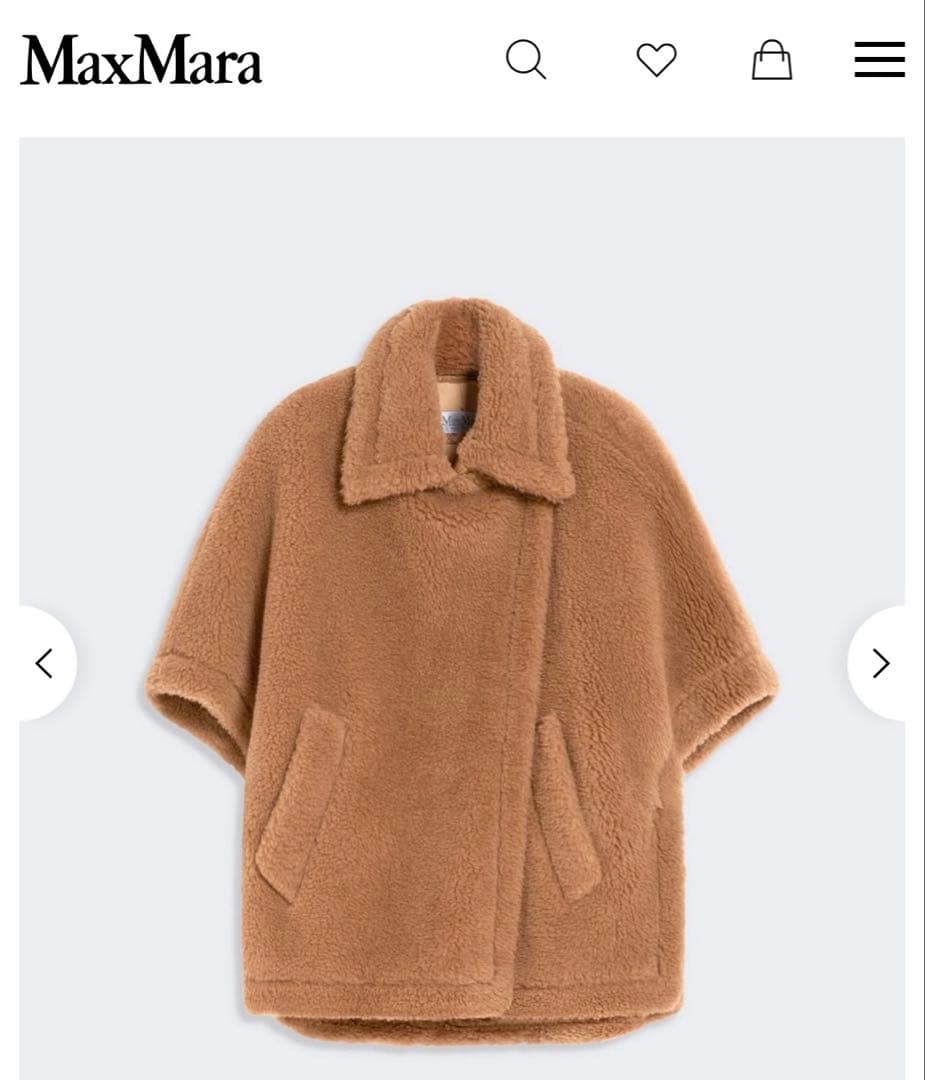This screenshot has height=1080, width=925.
Task: Open the wishlist heart icon
Action: tap(656, 60)
